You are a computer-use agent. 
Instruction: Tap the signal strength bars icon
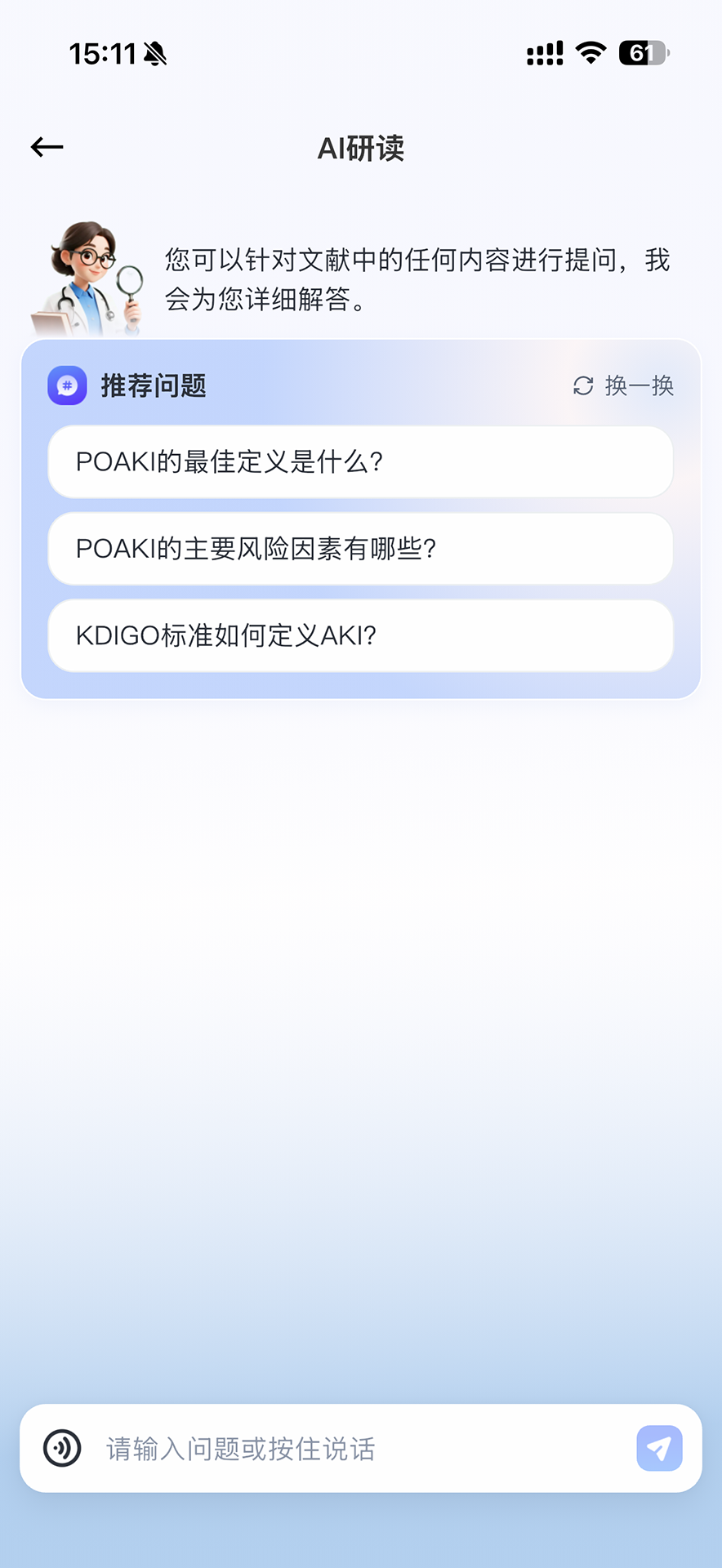click(x=544, y=52)
